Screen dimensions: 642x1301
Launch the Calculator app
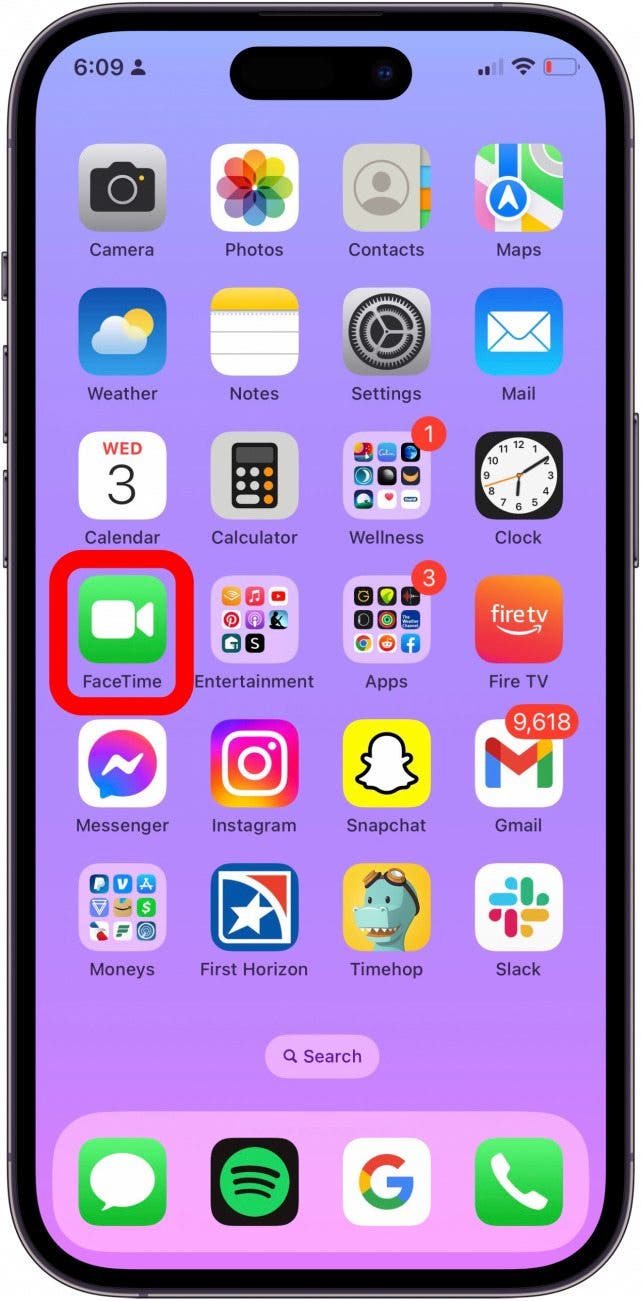click(254, 476)
